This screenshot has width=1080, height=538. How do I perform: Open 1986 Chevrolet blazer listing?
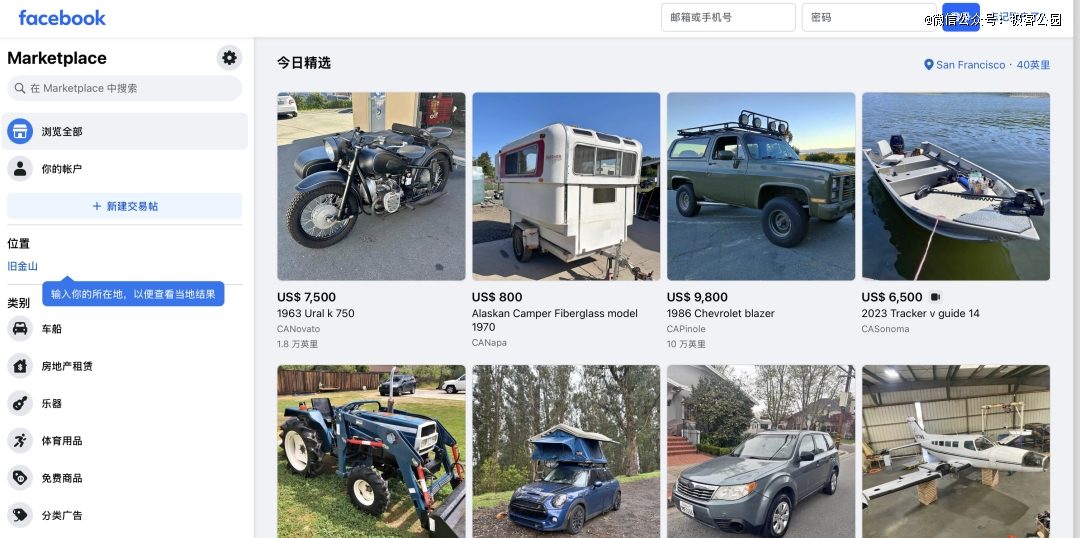coord(760,187)
